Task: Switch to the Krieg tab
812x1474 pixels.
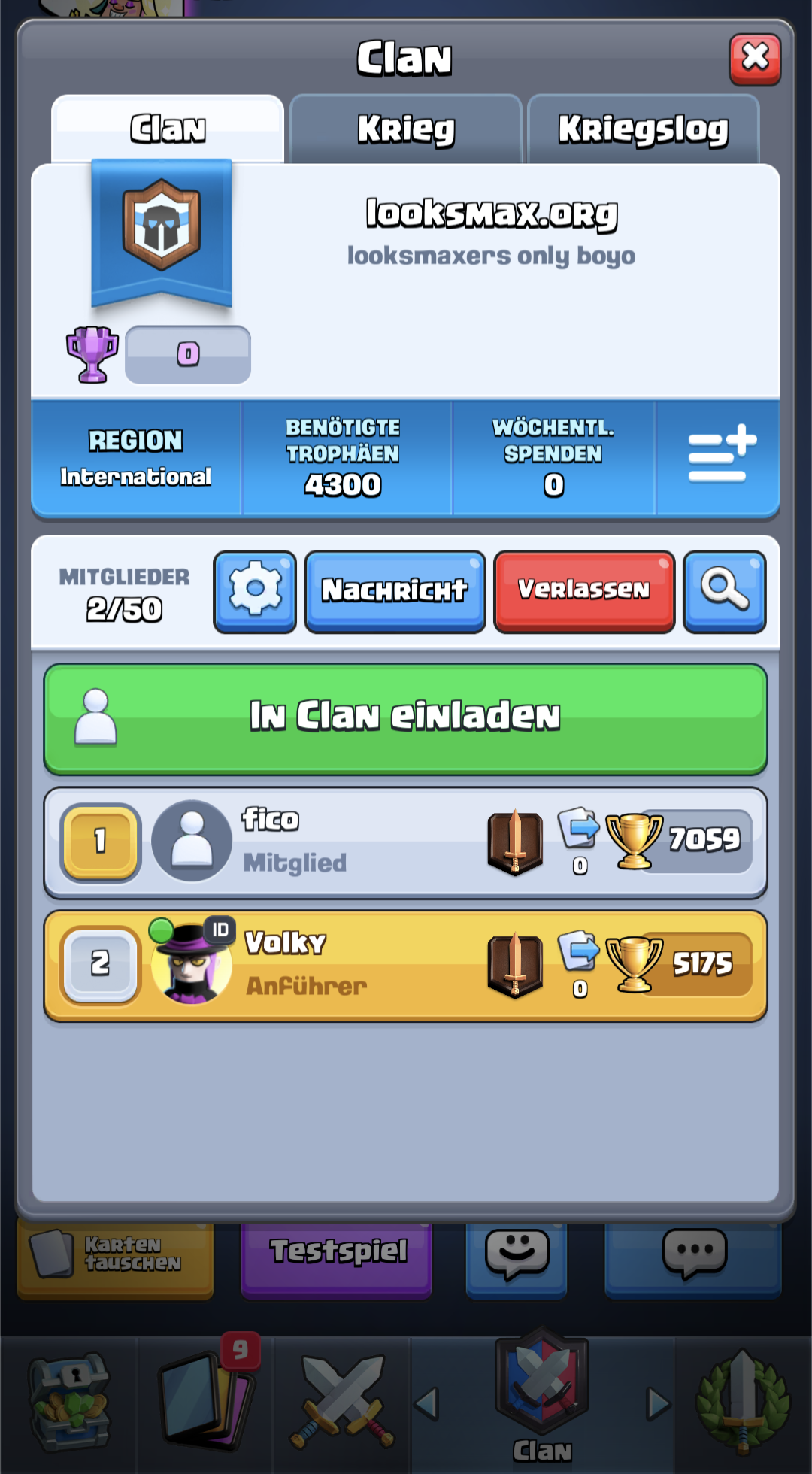Action: point(406,129)
